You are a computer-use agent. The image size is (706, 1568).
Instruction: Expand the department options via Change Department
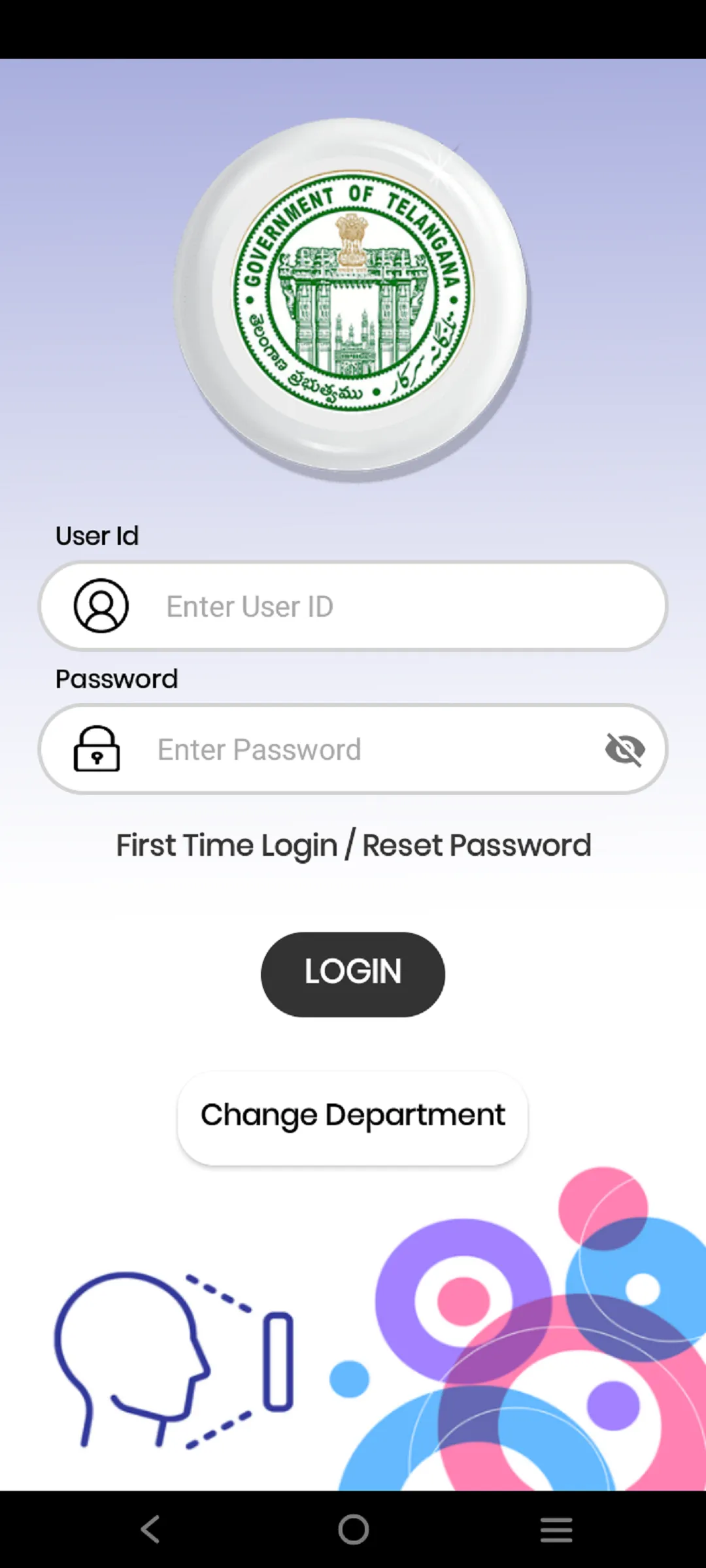tap(352, 1115)
